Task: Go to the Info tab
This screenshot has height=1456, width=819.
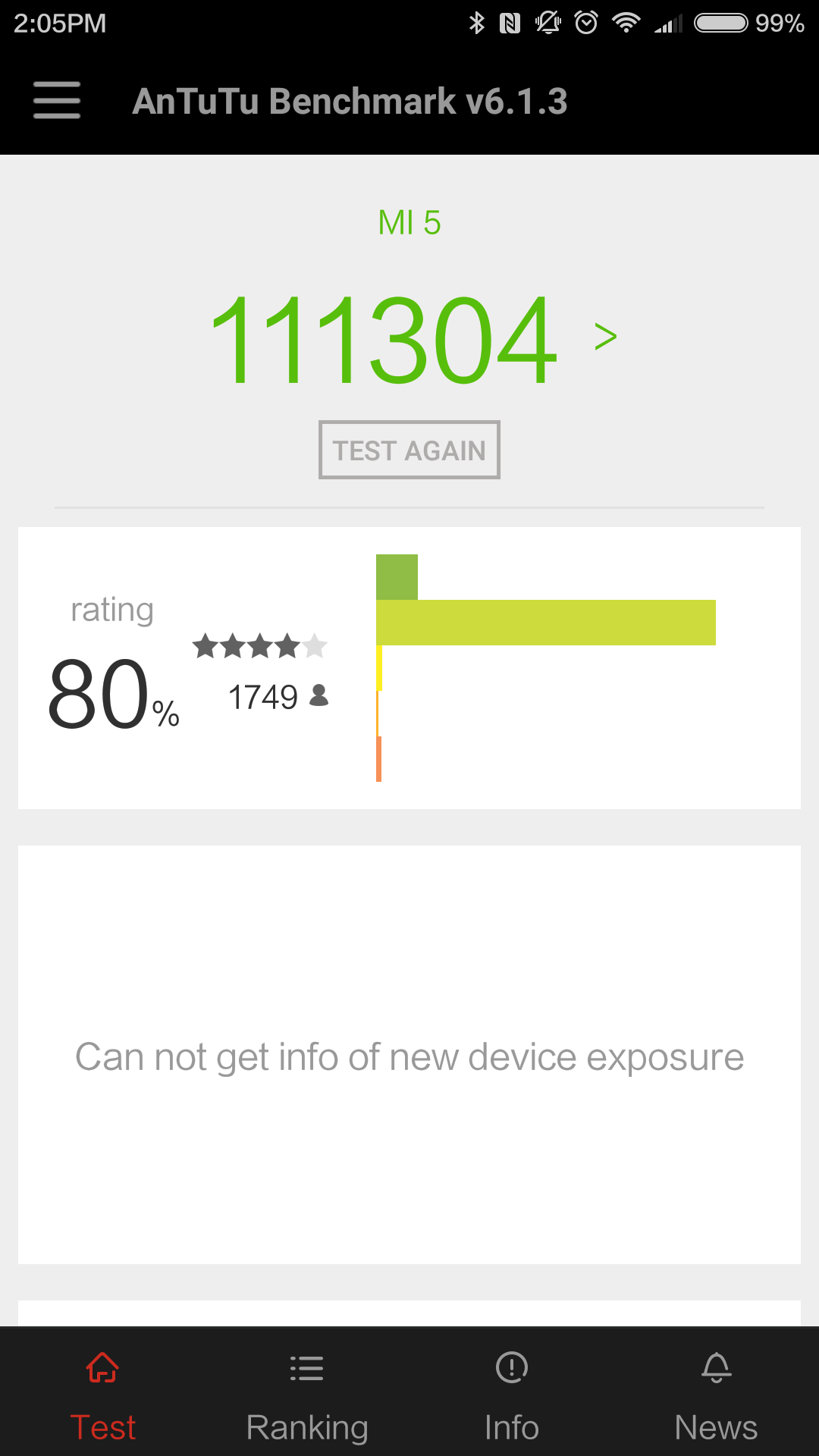Action: (512, 1395)
